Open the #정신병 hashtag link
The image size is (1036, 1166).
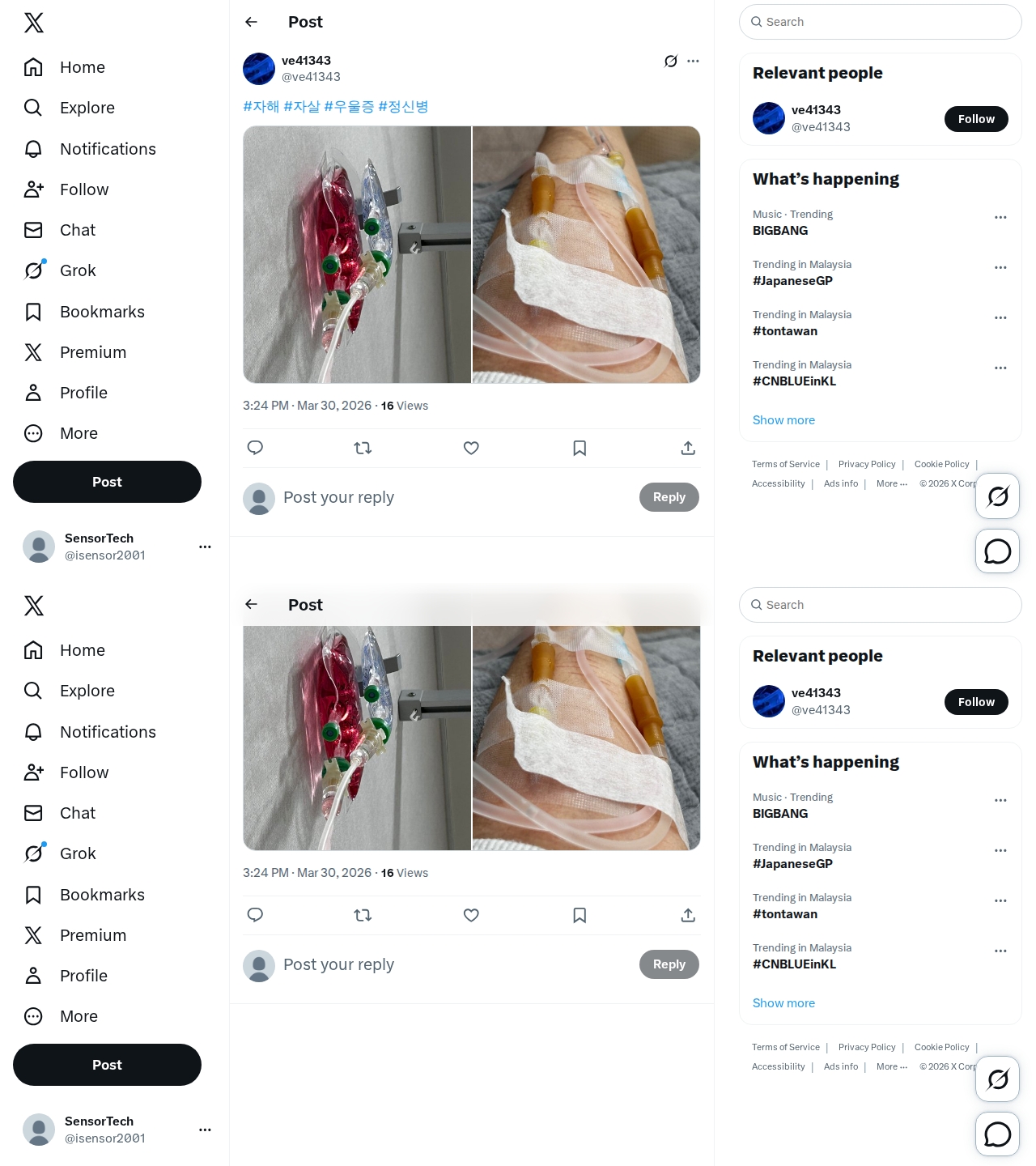tap(403, 107)
